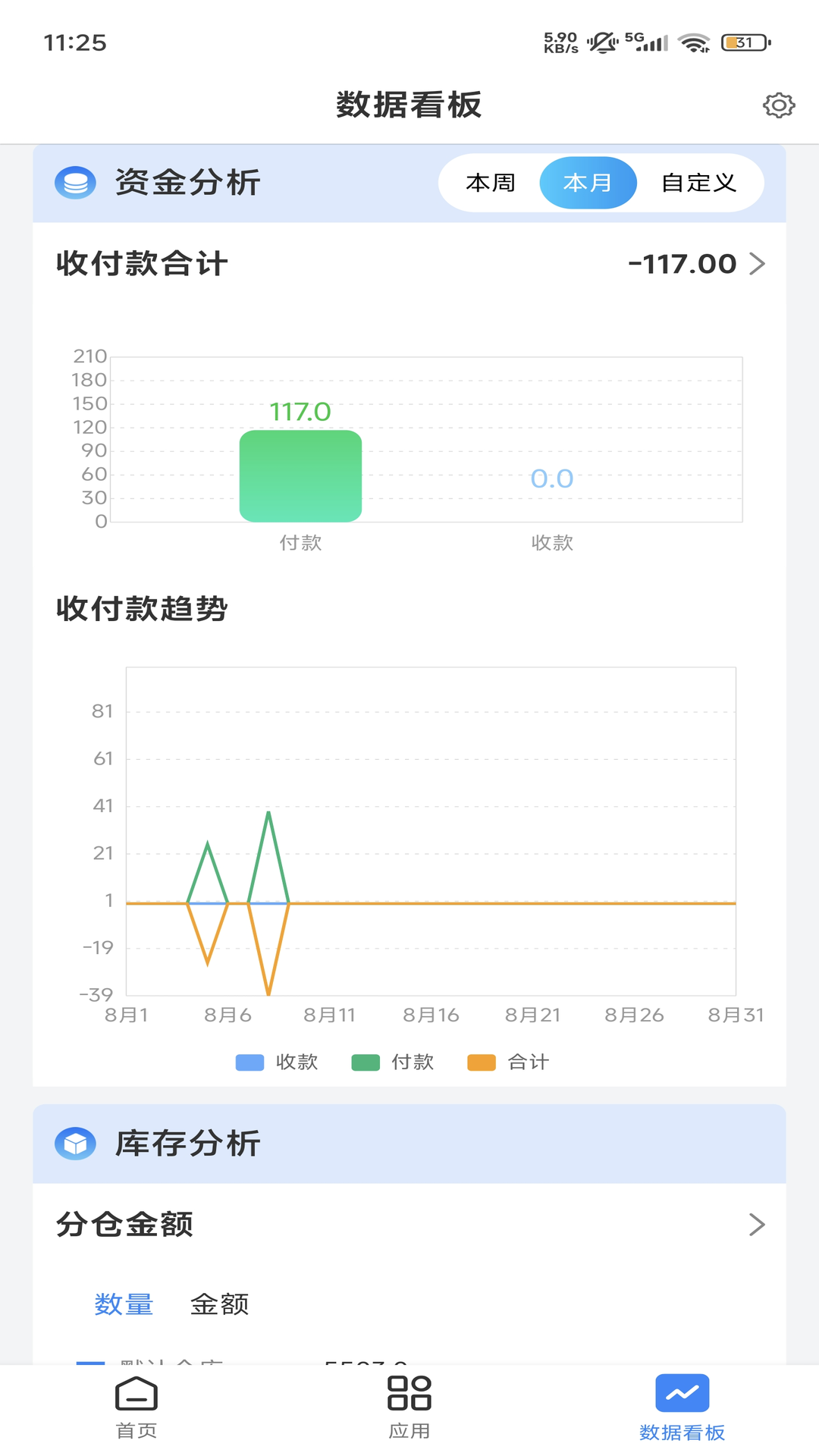Switch to the 金额 tab
Viewport: 819px width, 1456px height.
(220, 1304)
